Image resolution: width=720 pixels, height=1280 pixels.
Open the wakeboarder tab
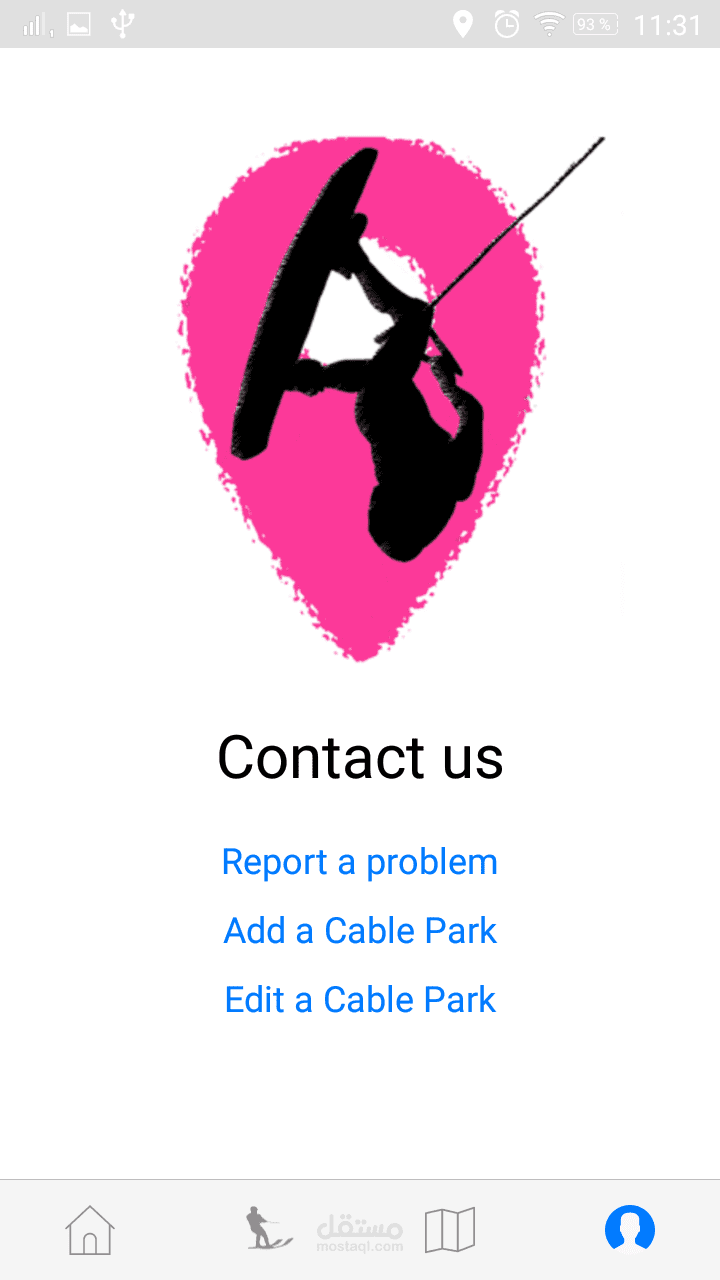coord(268,1229)
